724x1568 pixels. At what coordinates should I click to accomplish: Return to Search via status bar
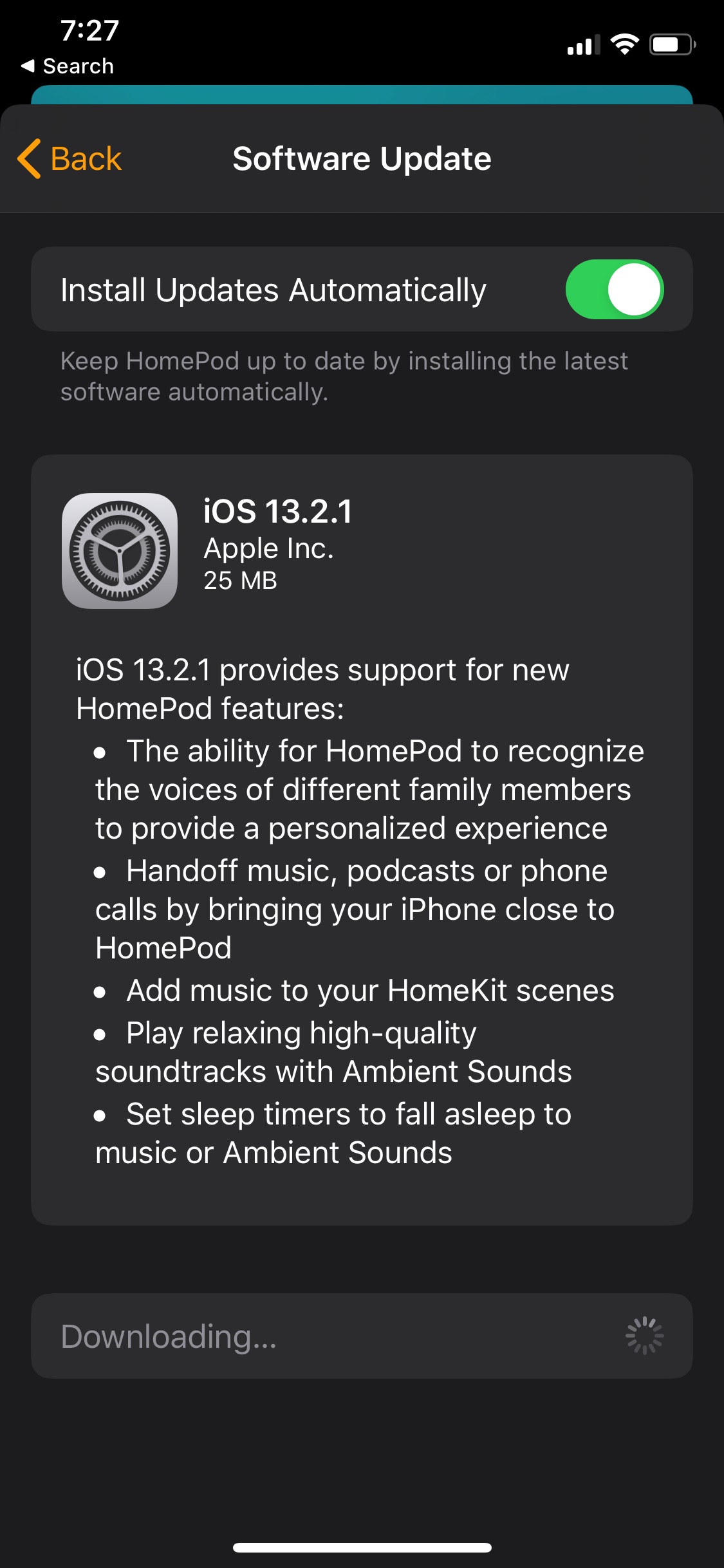68,66
